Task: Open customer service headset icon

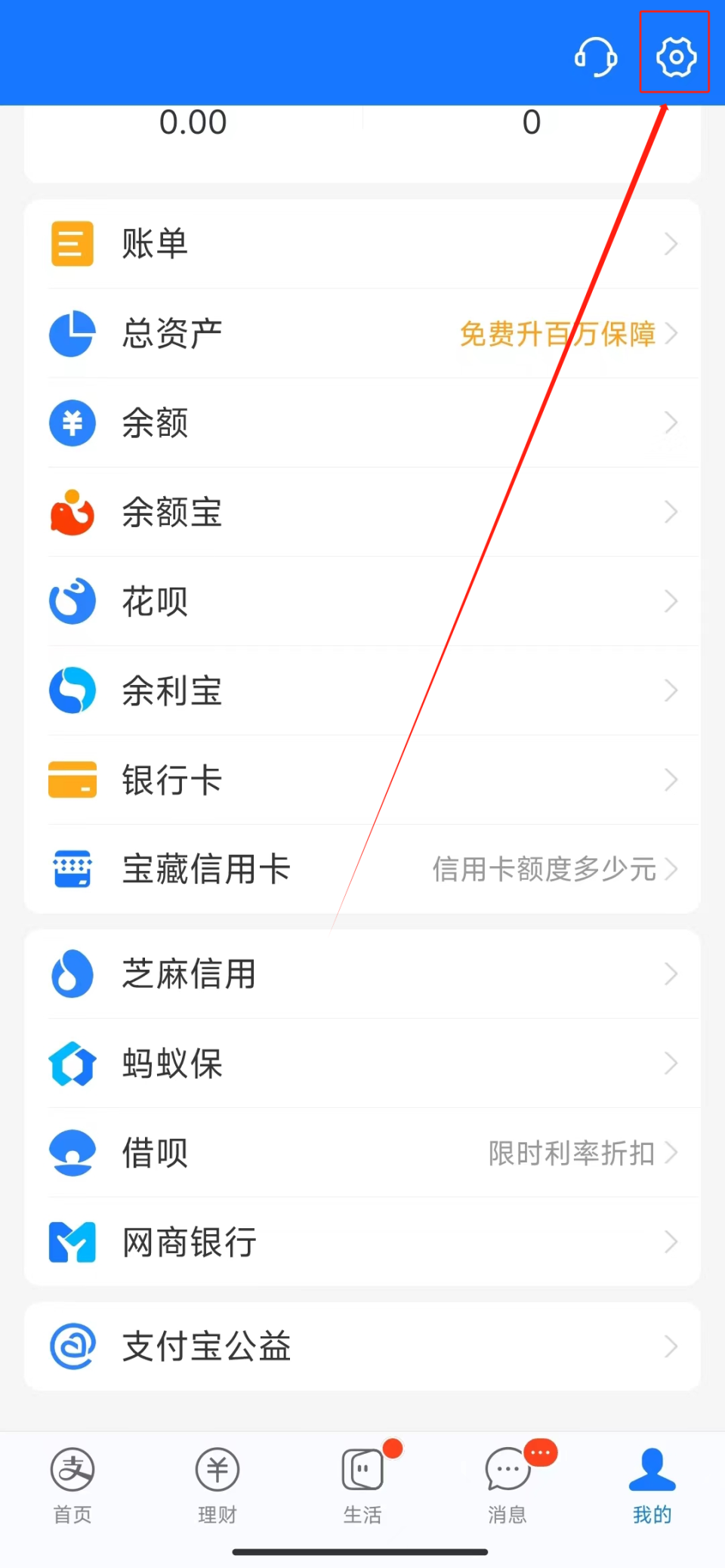Action: pyautogui.click(x=596, y=57)
